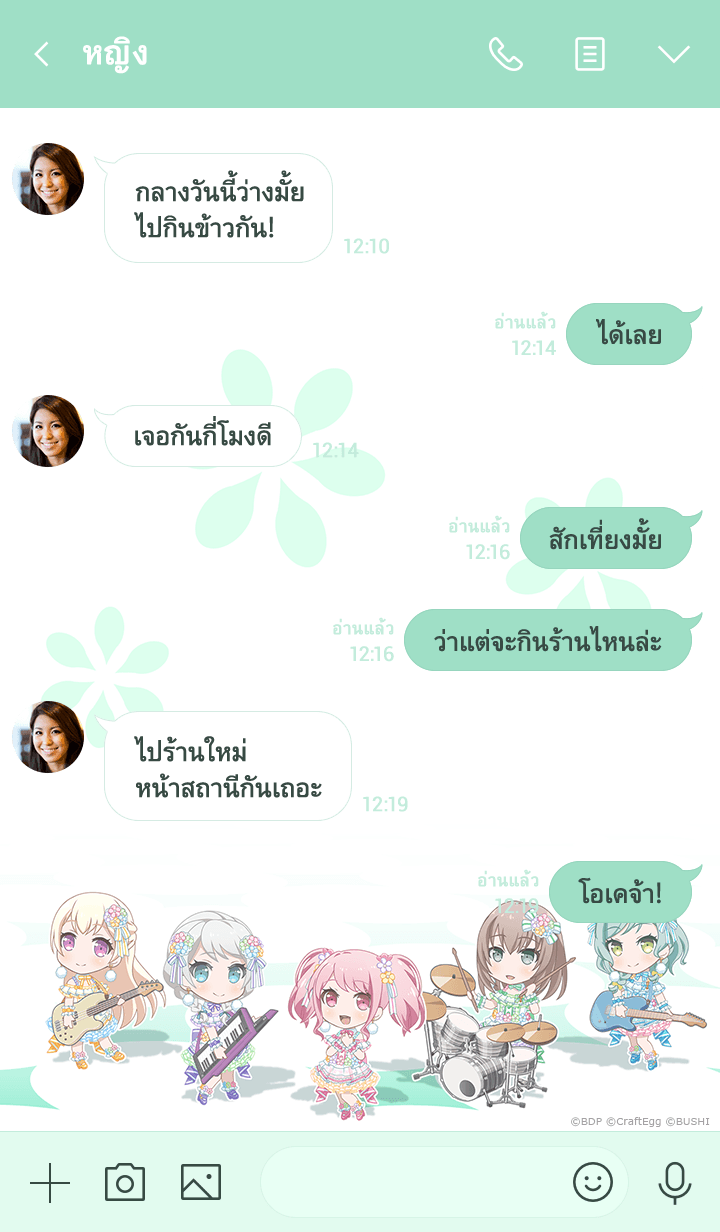Focus the message input field
The height and width of the screenshot is (1232, 720).
(410, 1183)
